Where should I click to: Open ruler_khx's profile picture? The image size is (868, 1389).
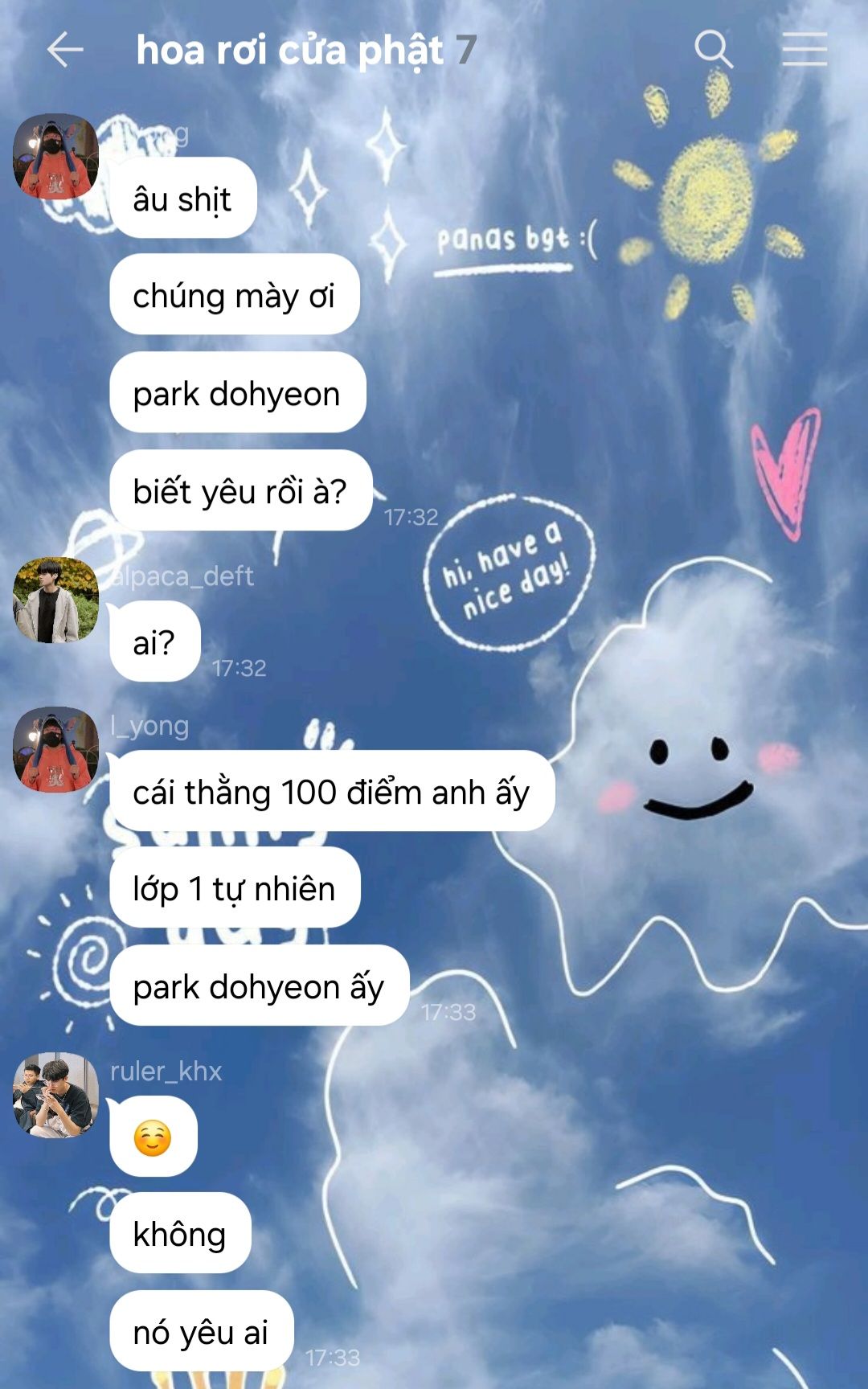(x=55, y=1096)
